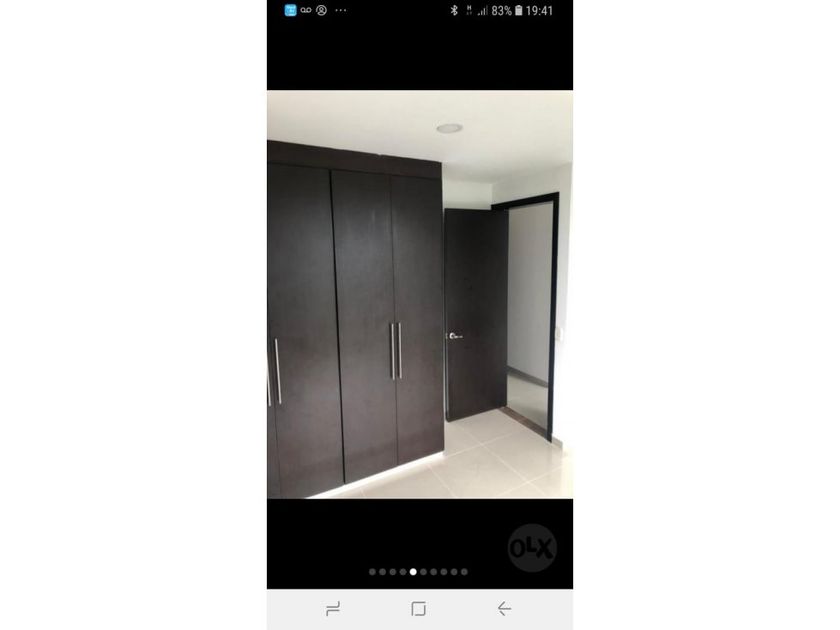
Task: Select the first dot of the photo indicator
Action: point(372,572)
